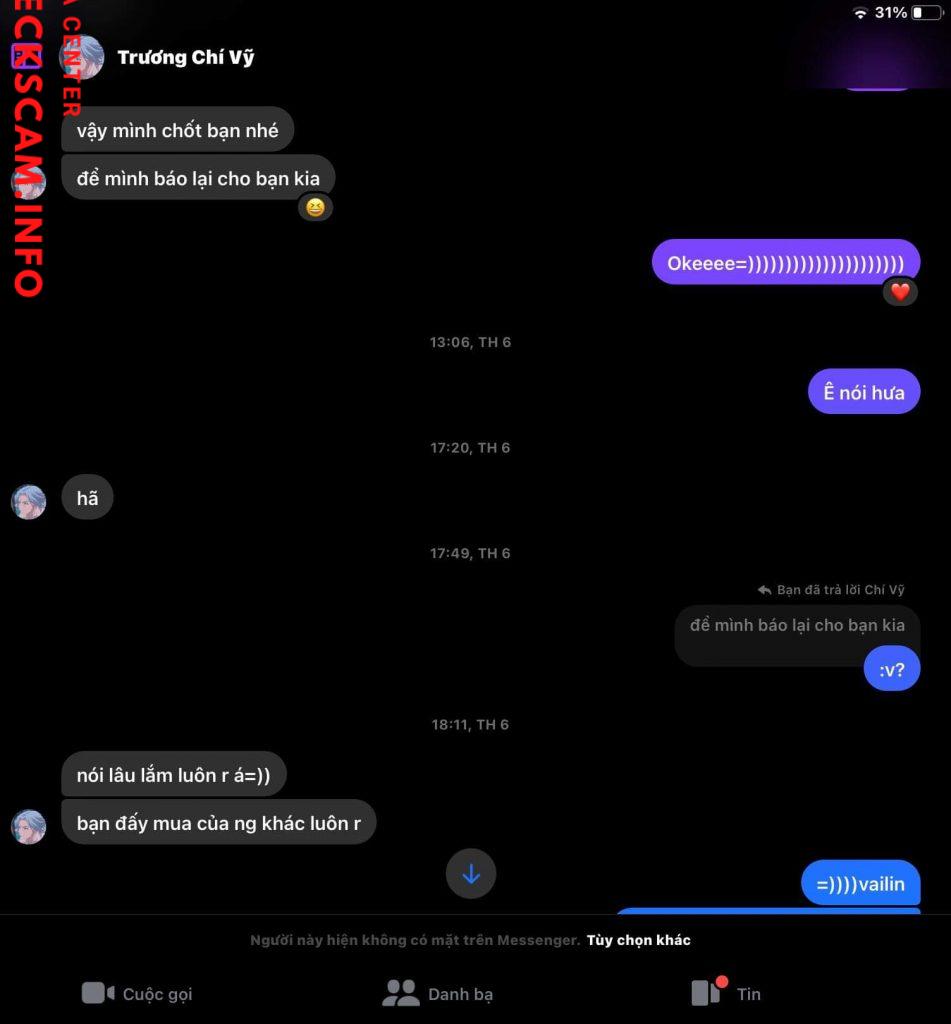View the laughing reaction on the received message
Viewport: 951px width, 1024px height.
coord(315,208)
